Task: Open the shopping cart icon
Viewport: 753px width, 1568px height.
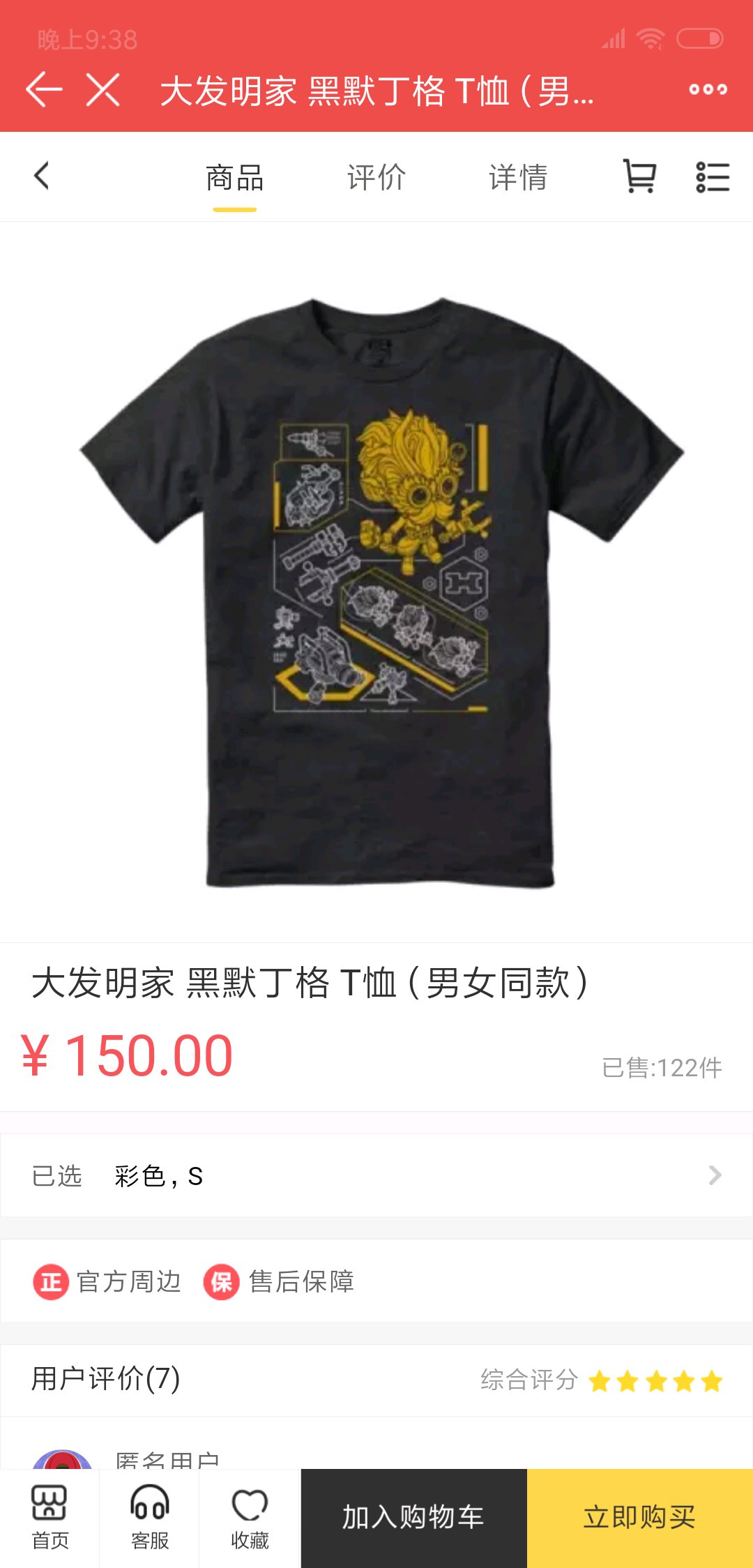Action: (639, 176)
